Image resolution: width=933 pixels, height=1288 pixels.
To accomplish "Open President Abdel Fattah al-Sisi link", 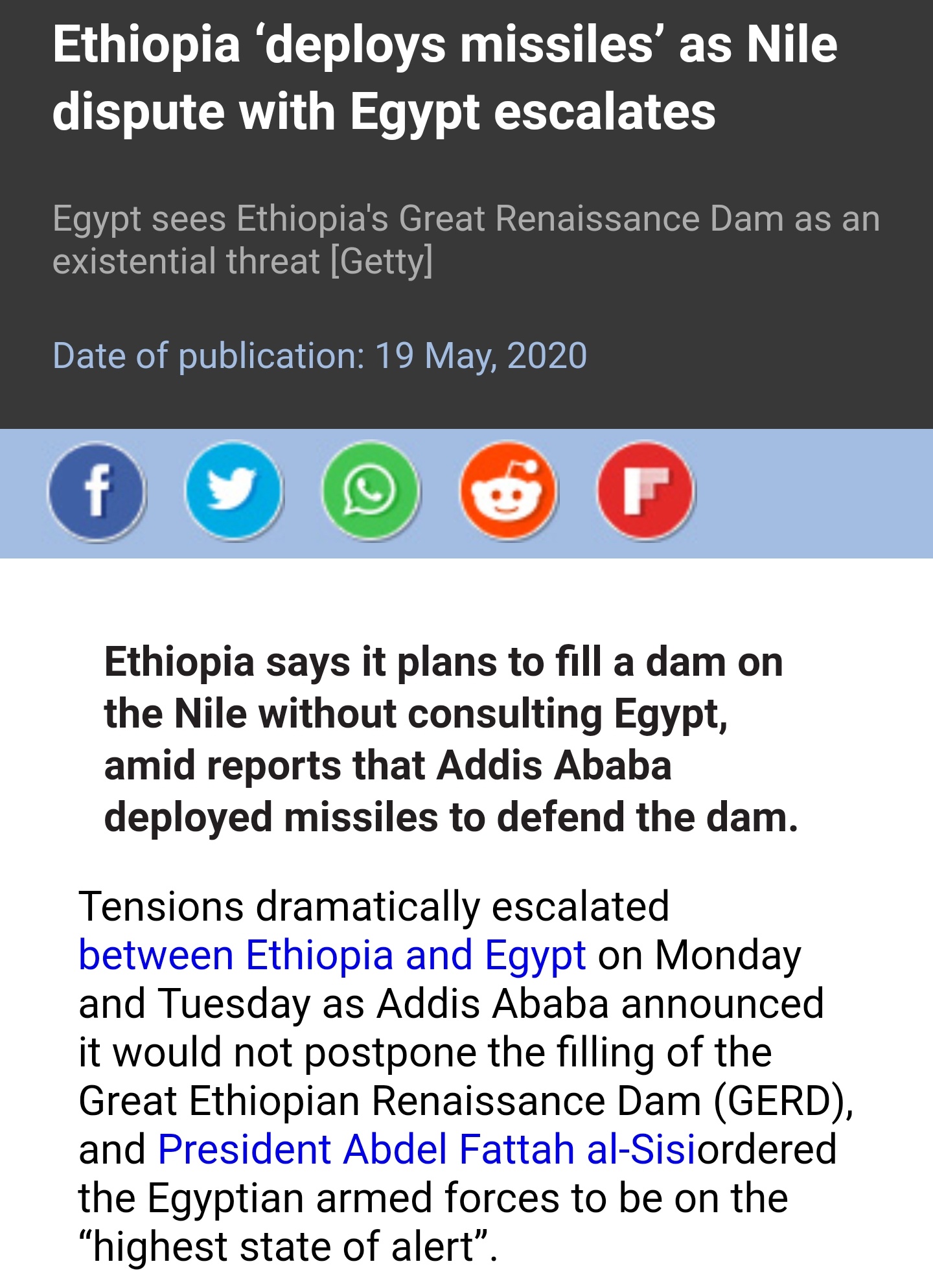I will (x=426, y=1150).
